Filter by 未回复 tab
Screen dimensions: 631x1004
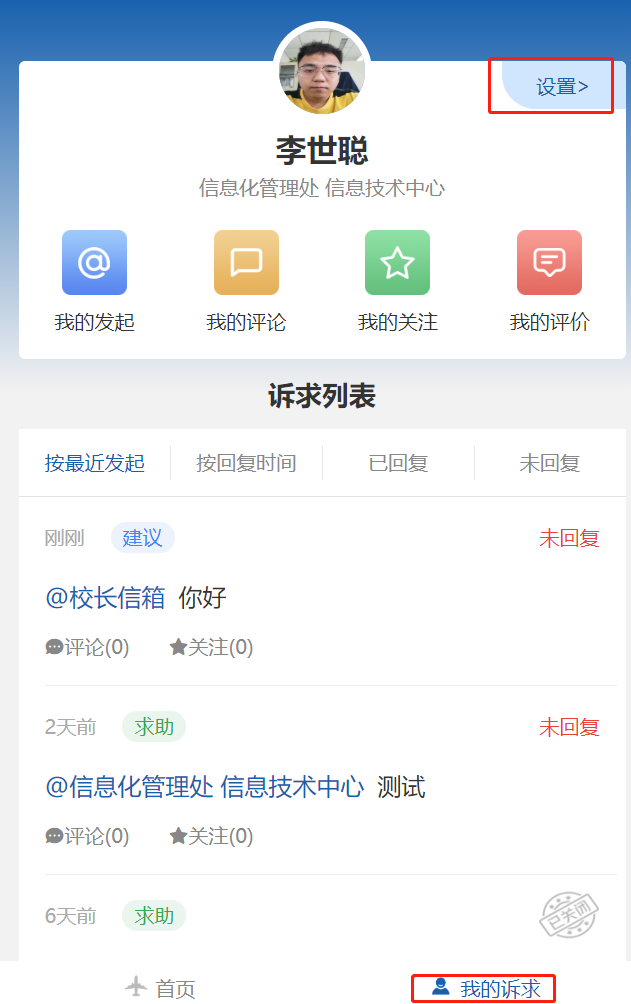(549, 463)
